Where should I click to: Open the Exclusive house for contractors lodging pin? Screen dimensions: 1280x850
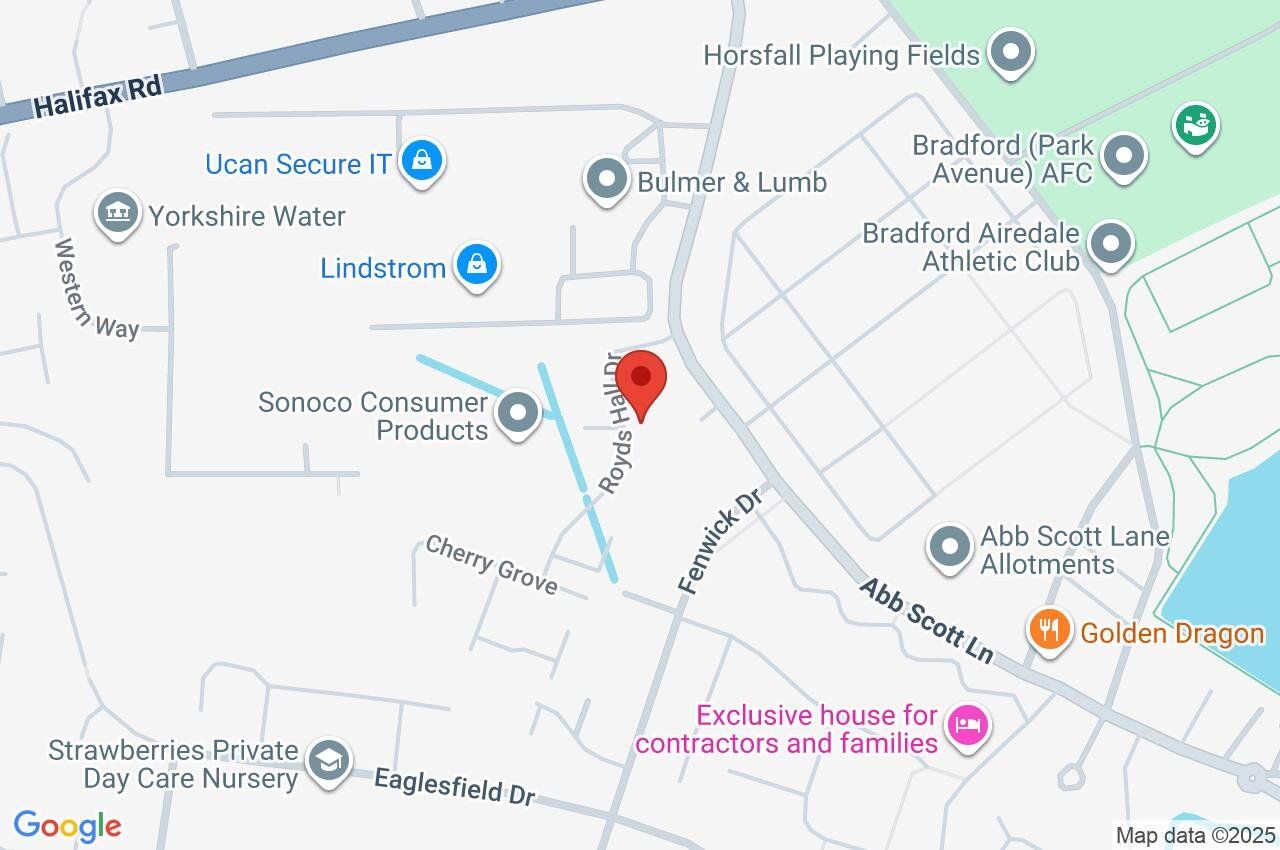point(967,724)
